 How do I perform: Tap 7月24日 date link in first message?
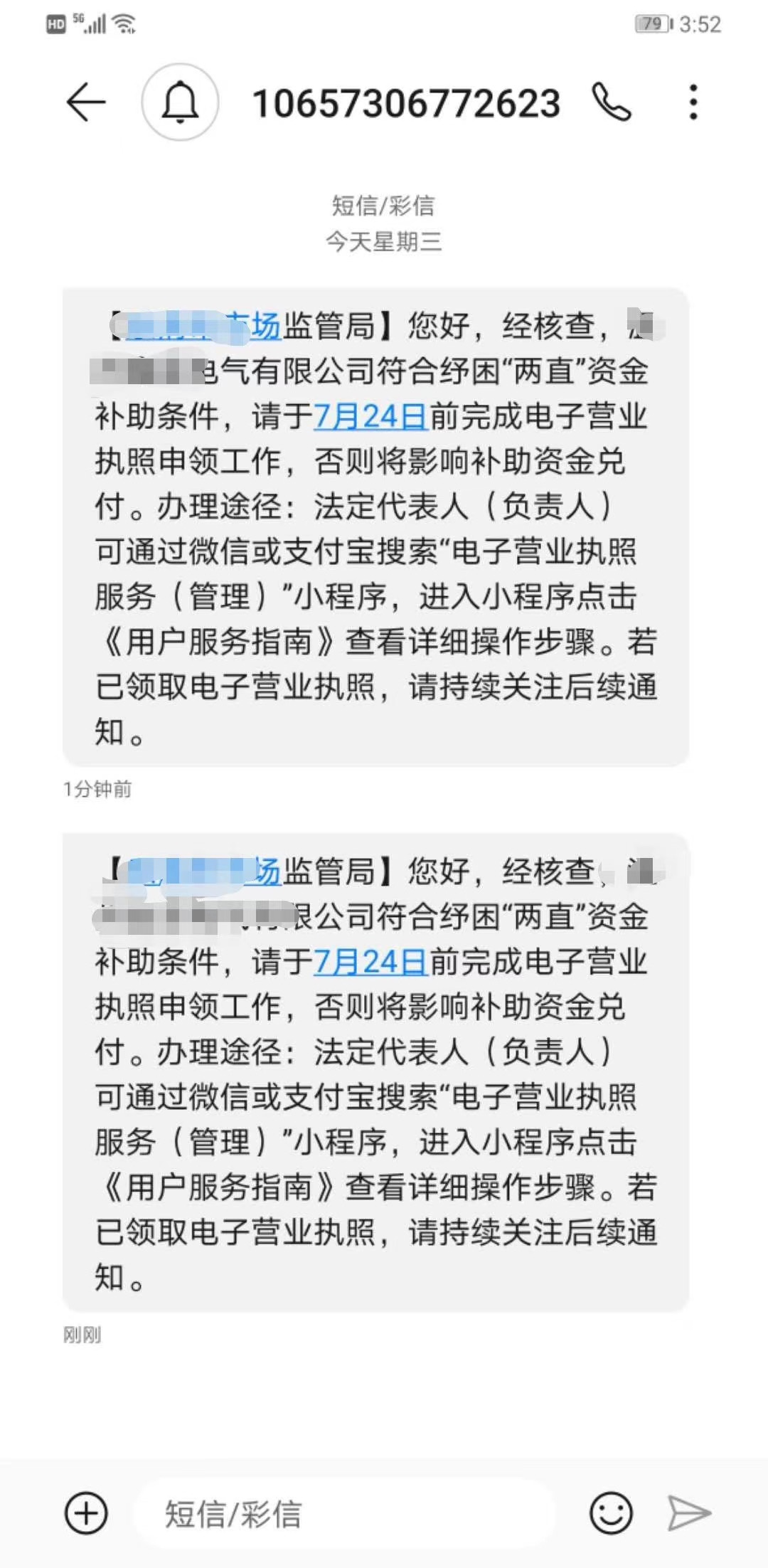click(x=370, y=416)
